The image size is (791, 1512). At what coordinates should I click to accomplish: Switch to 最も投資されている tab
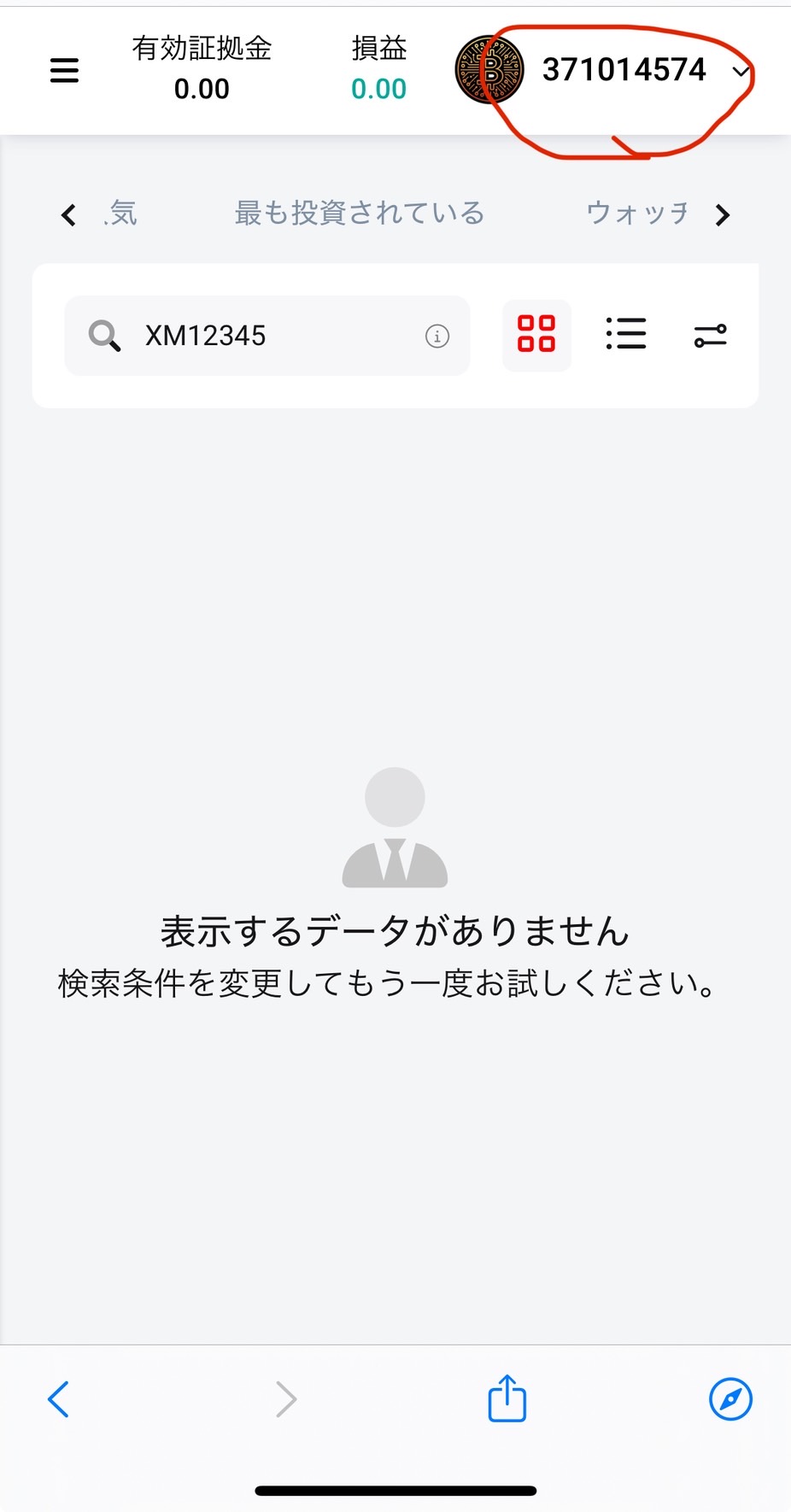click(360, 214)
